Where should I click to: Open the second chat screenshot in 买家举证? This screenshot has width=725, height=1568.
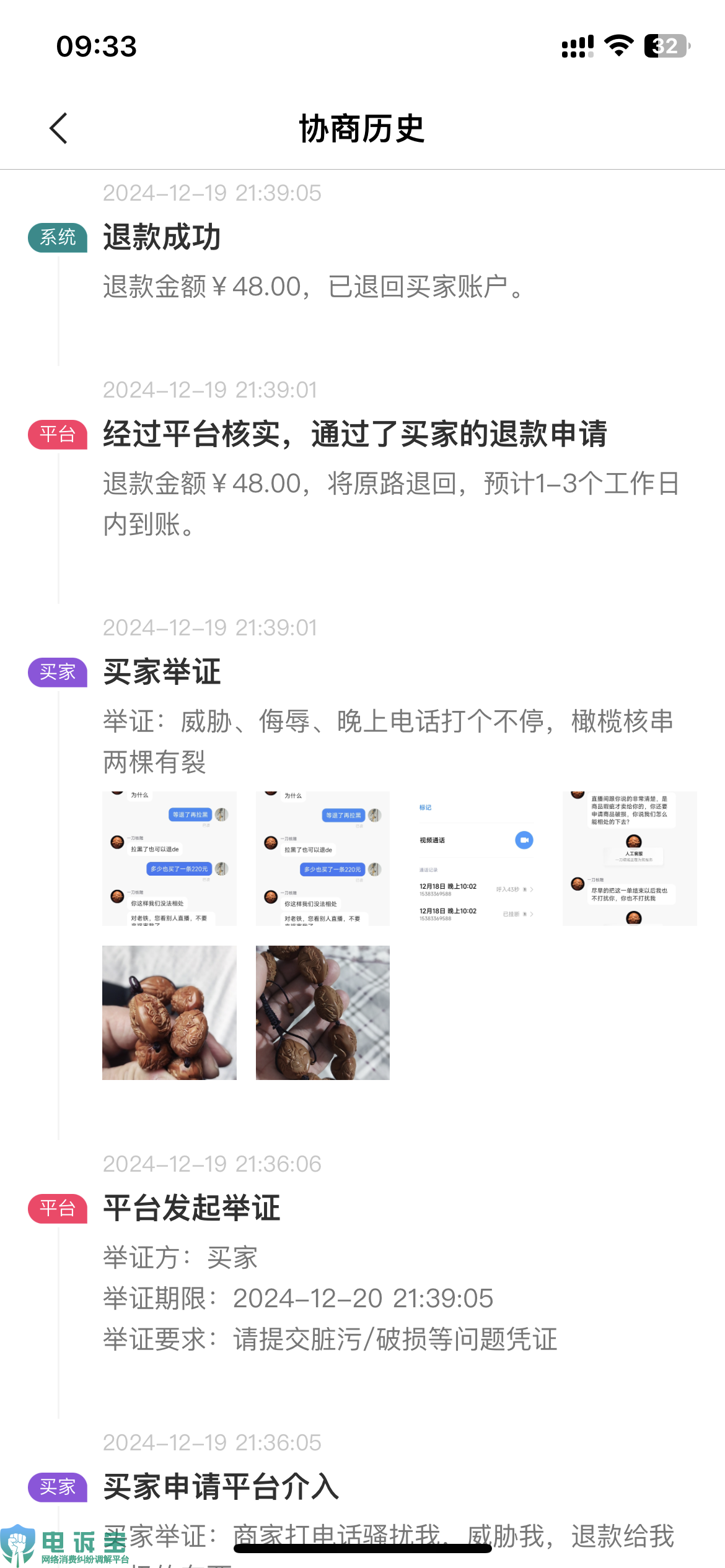(x=323, y=858)
